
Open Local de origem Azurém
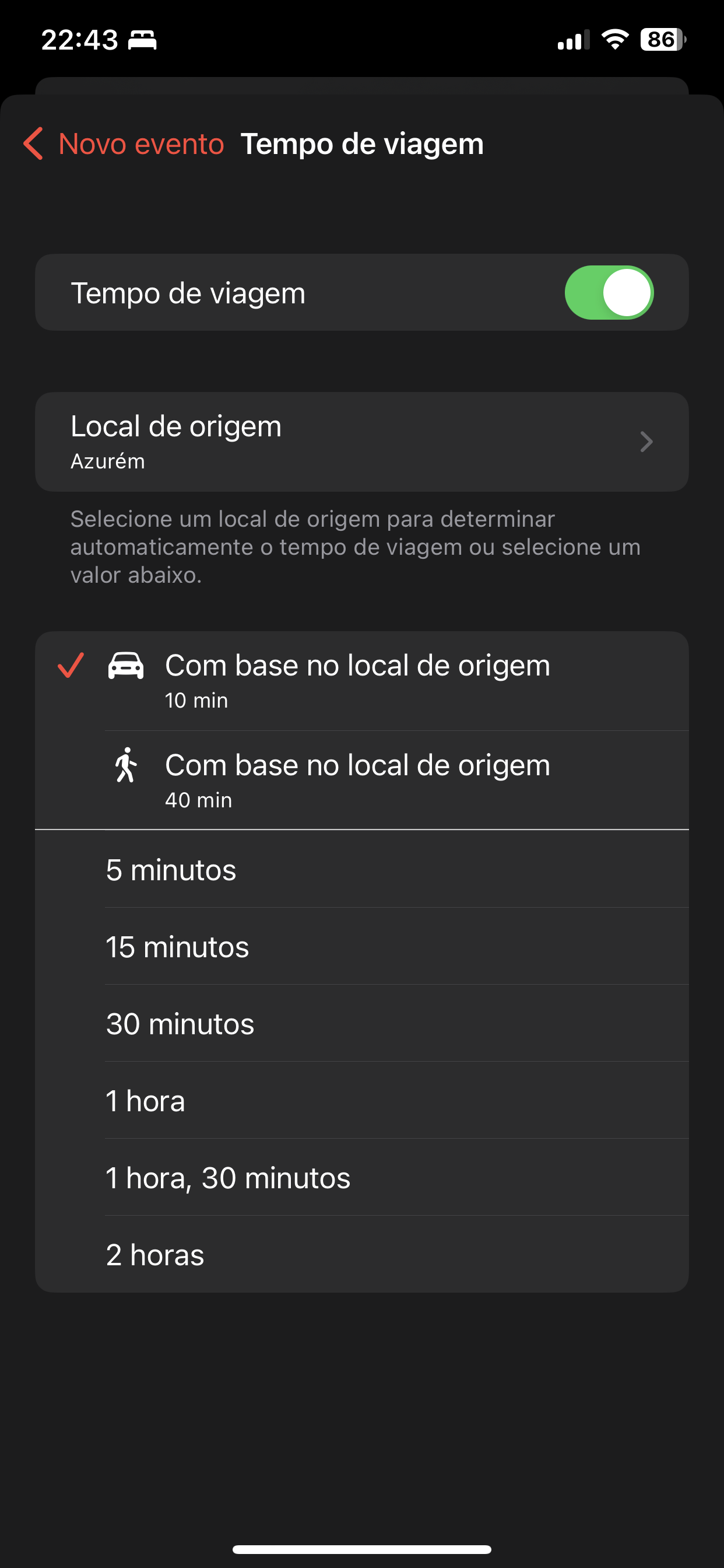tap(361, 442)
